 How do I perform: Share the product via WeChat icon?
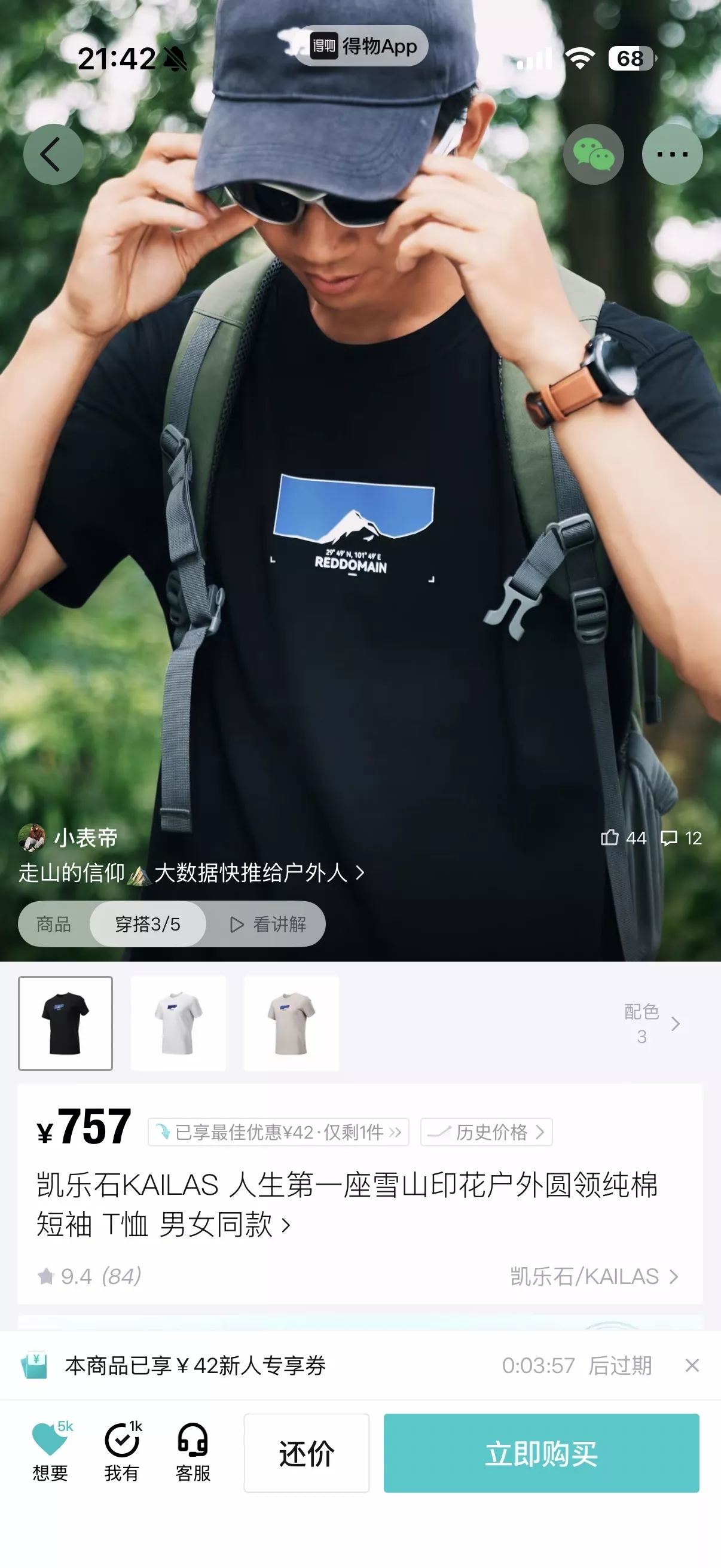coord(593,154)
